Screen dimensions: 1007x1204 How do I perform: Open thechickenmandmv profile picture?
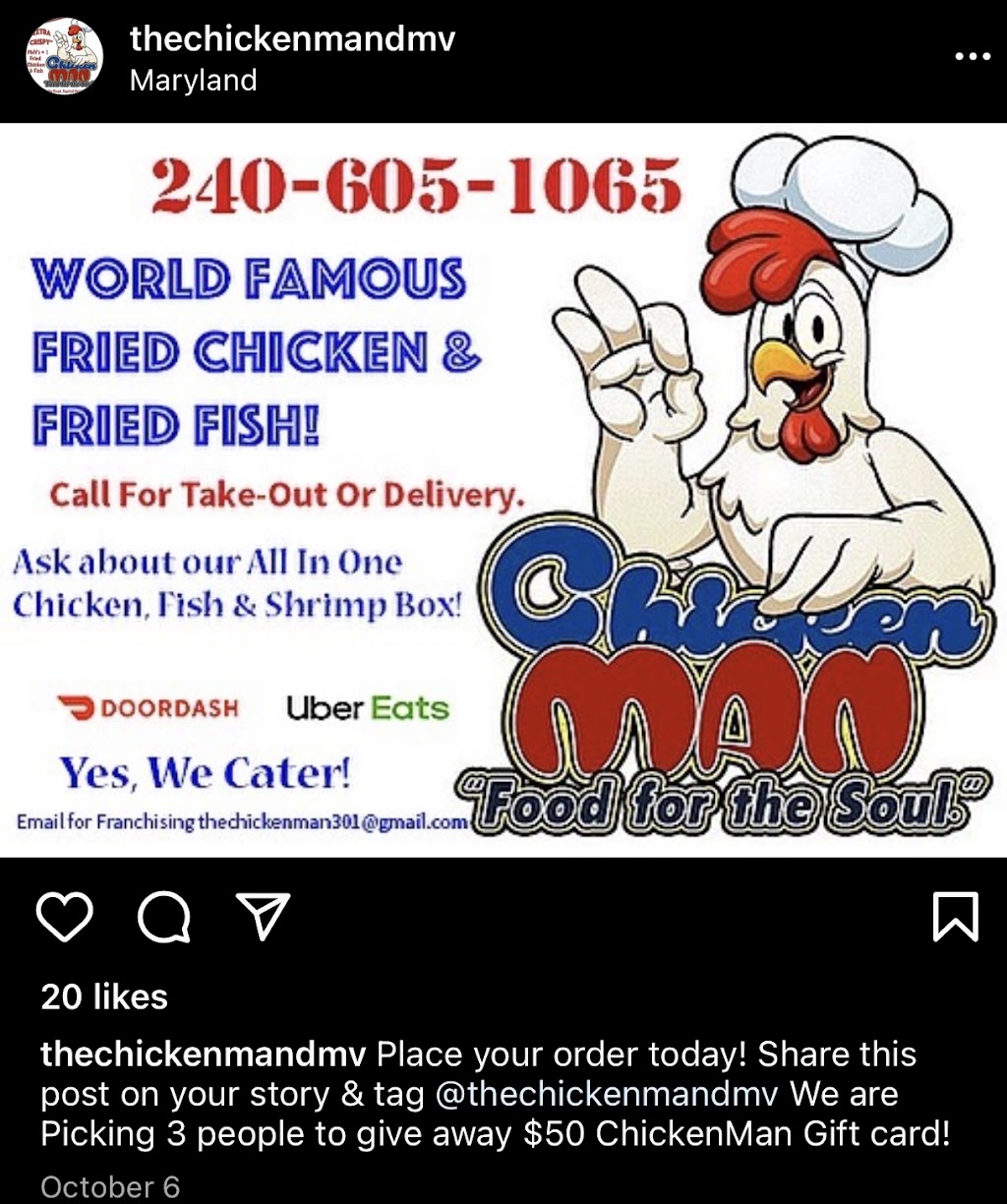[66, 57]
